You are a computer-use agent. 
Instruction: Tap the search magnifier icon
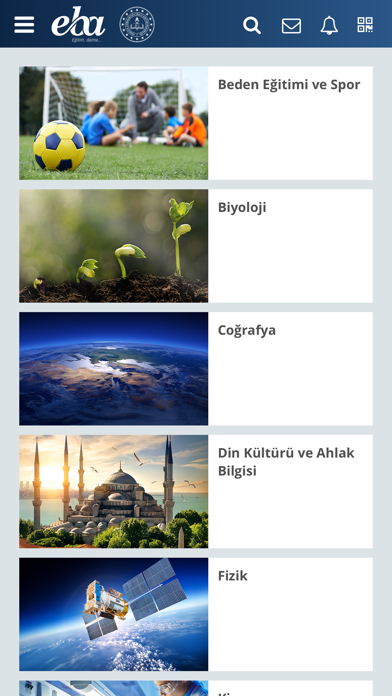click(x=252, y=25)
